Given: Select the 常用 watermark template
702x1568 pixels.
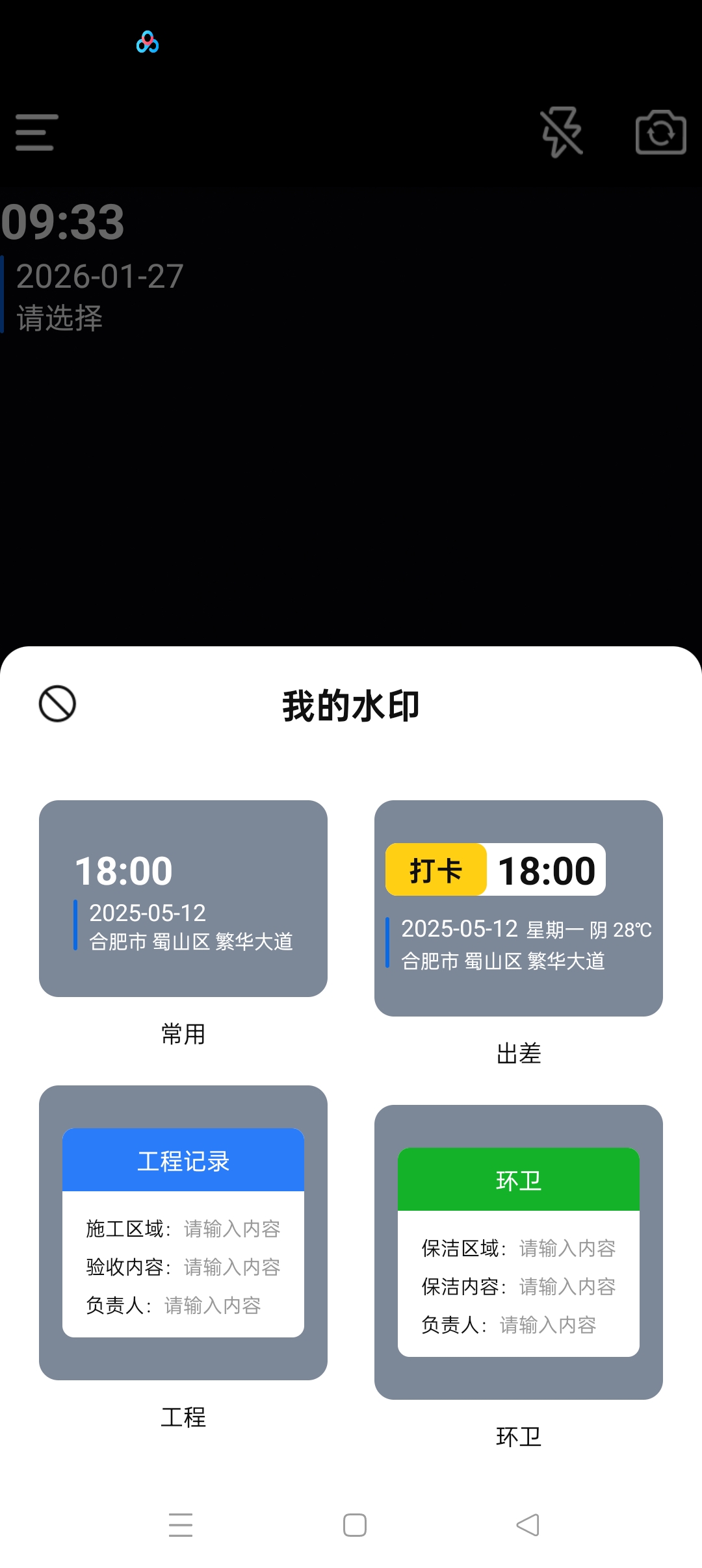Looking at the screenshot, I should [184, 900].
